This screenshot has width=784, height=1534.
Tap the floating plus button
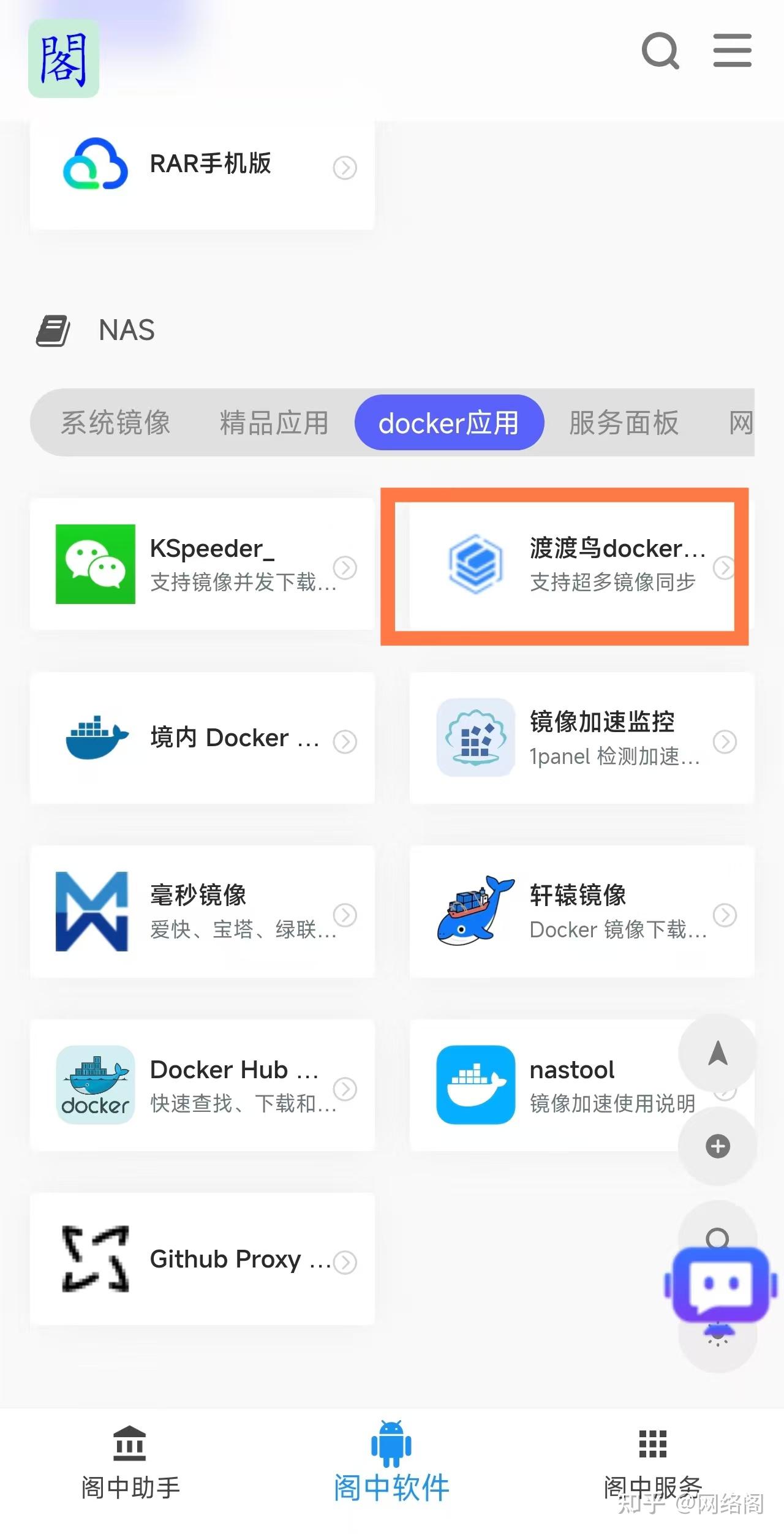click(x=717, y=1146)
